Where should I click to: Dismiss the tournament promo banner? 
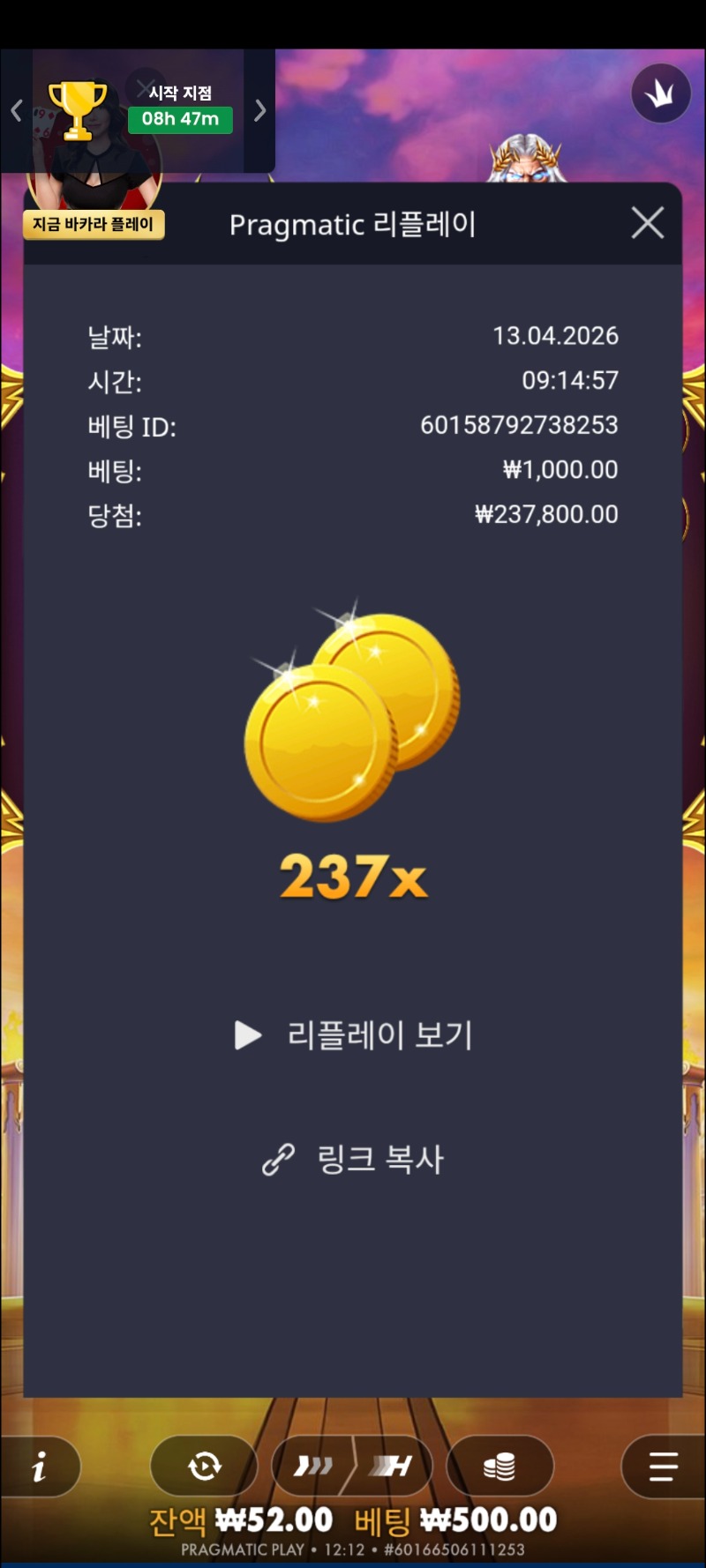[x=146, y=86]
